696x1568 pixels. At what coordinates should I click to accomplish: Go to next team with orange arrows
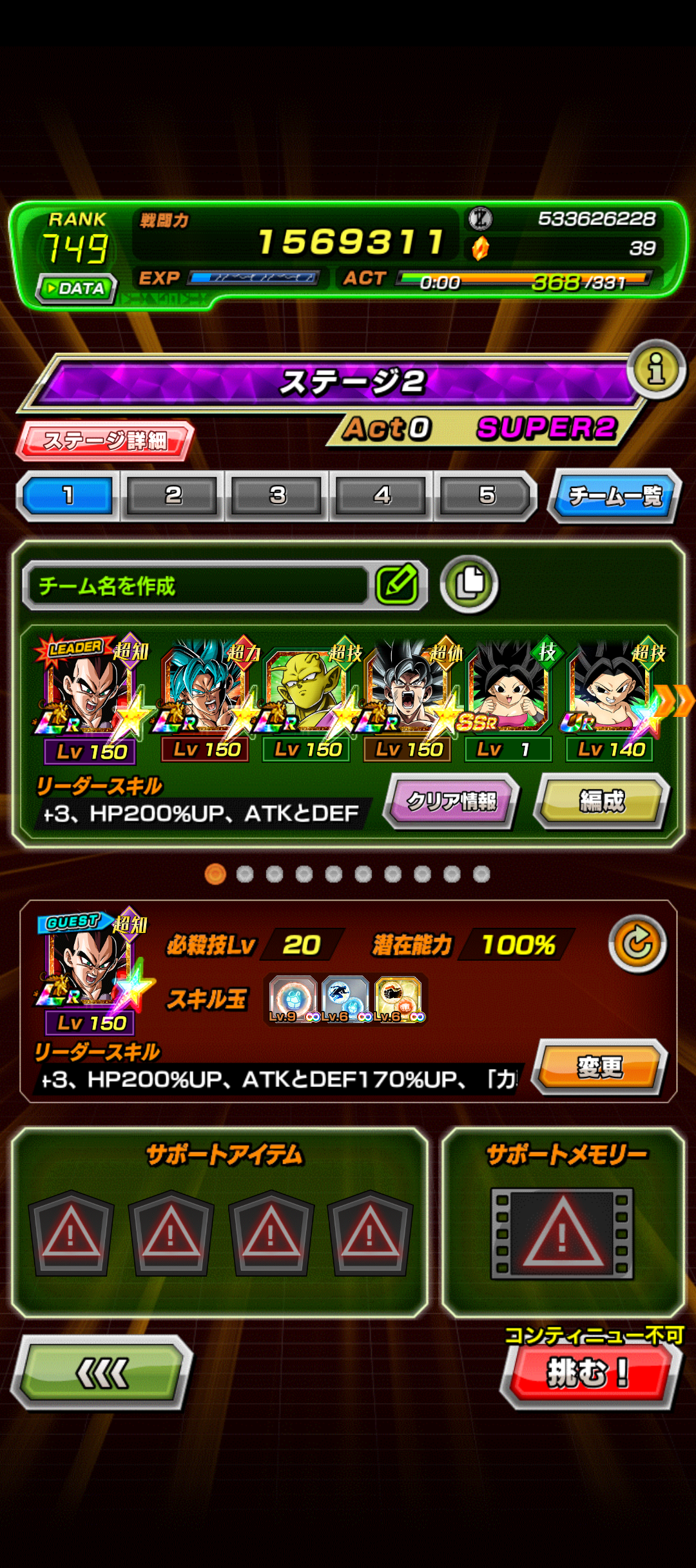point(675,701)
